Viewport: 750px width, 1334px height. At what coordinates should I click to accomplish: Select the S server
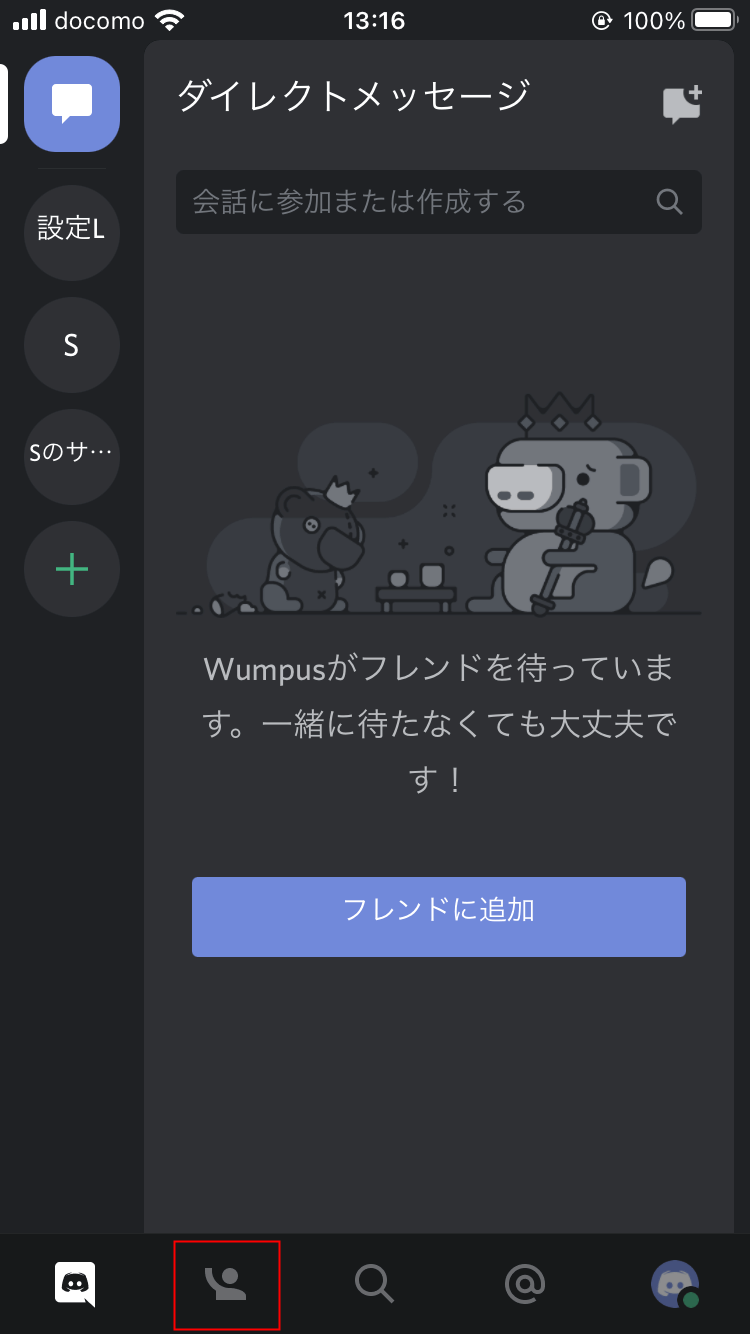coord(72,345)
